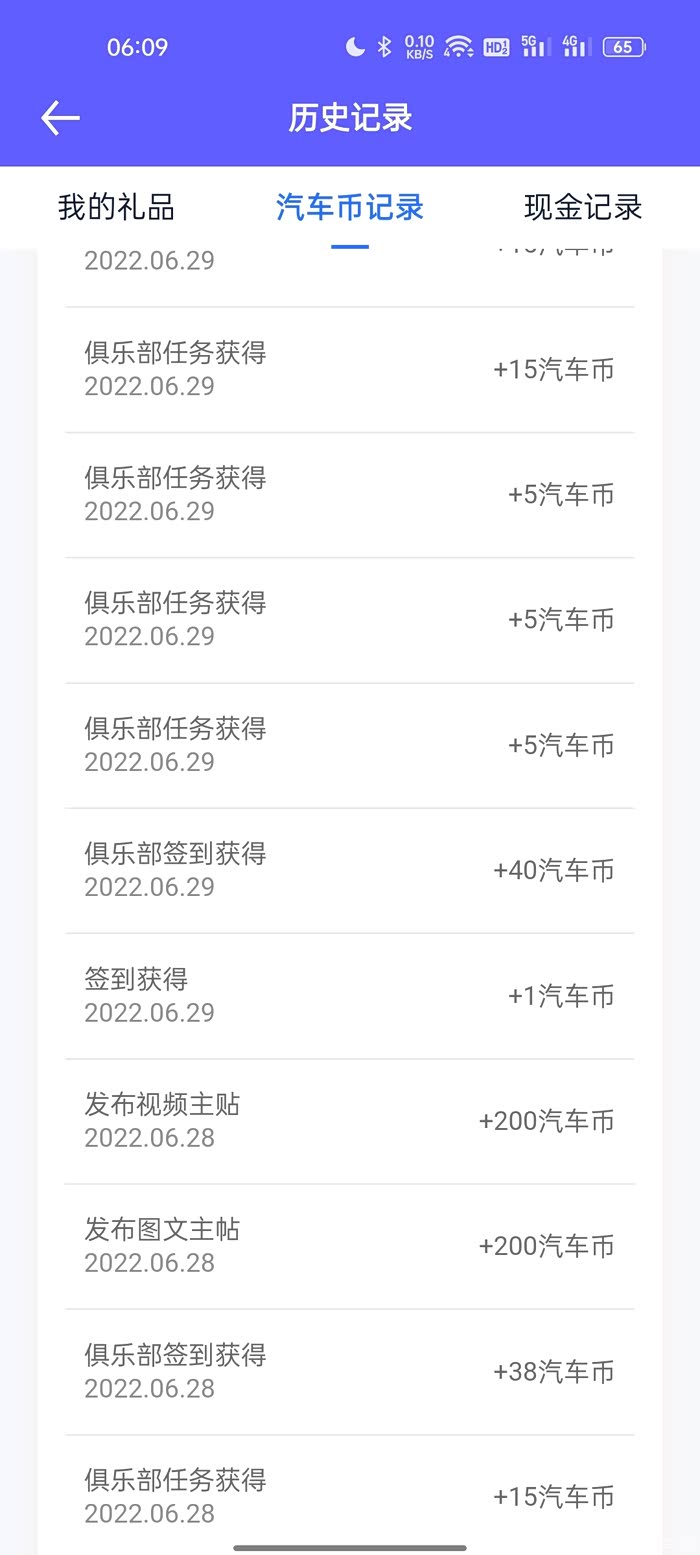Switch to the 我的礼品 tab
This screenshot has height=1555, width=700.
coord(116,207)
